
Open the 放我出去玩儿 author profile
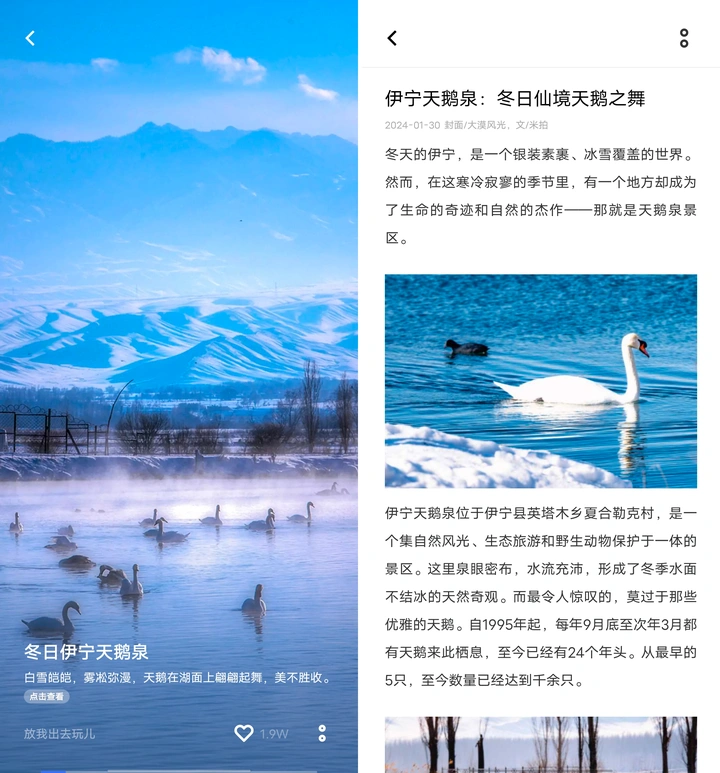click(x=60, y=733)
